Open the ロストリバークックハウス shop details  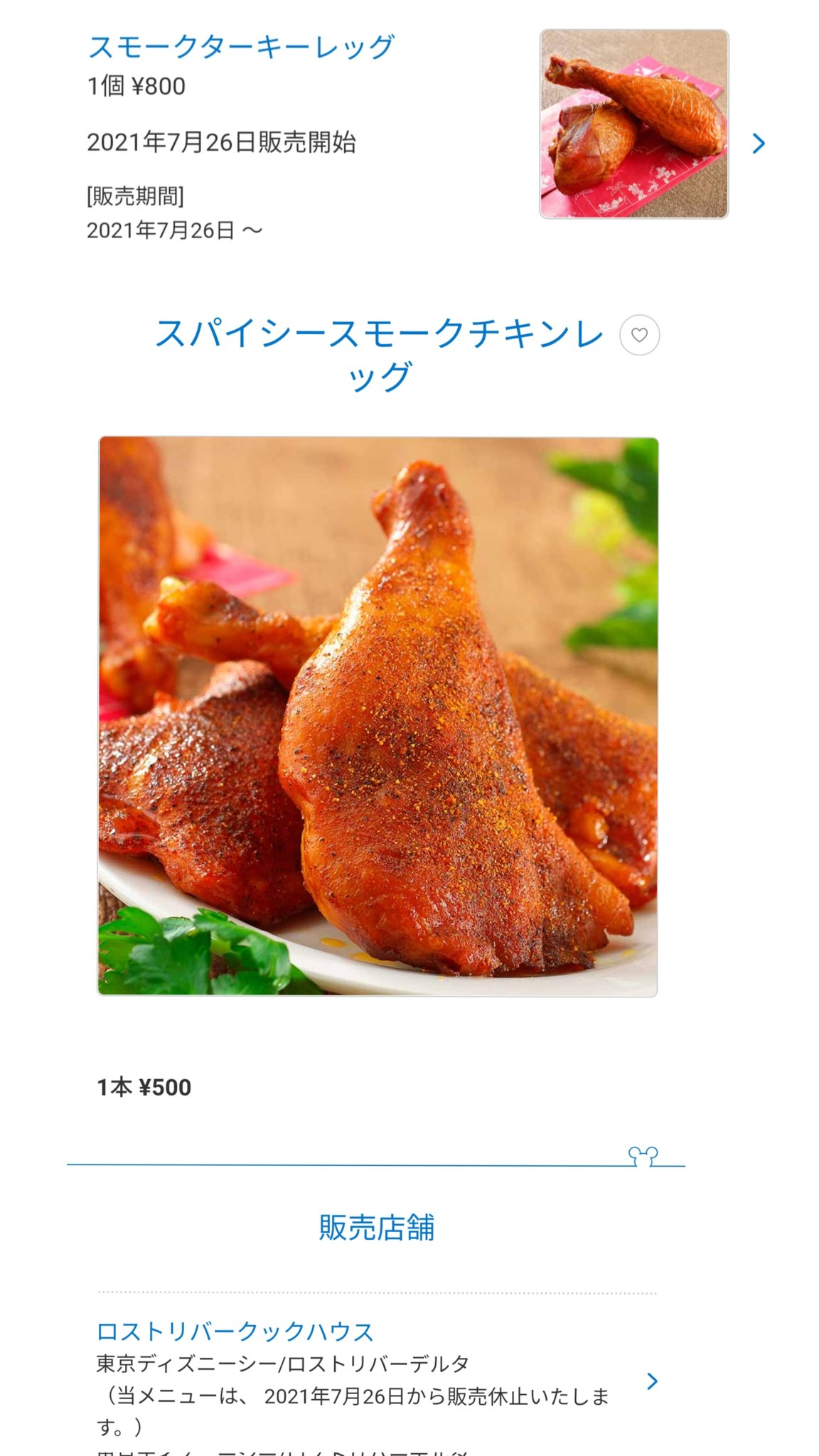[x=235, y=1332]
